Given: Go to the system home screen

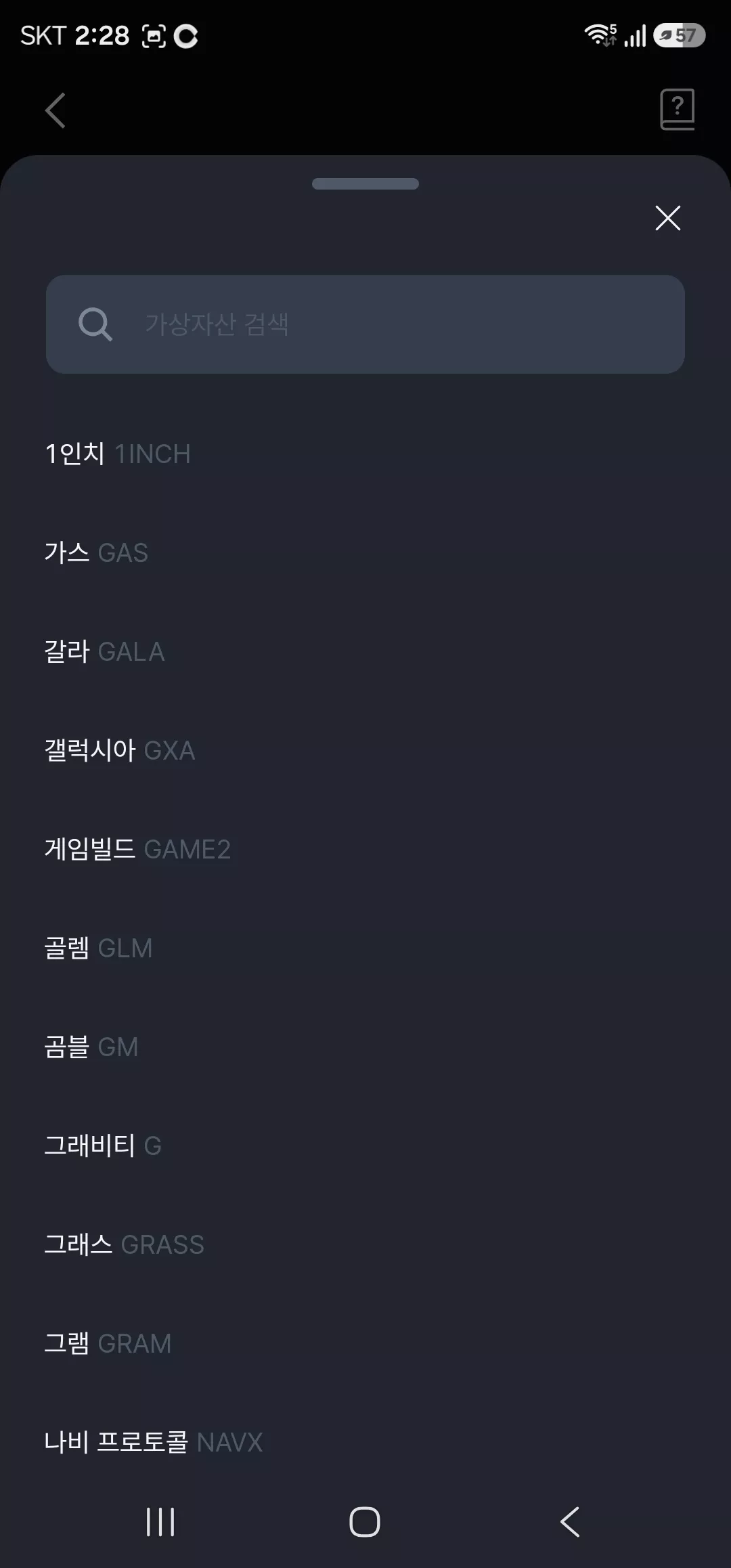Looking at the screenshot, I should (x=365, y=1522).
